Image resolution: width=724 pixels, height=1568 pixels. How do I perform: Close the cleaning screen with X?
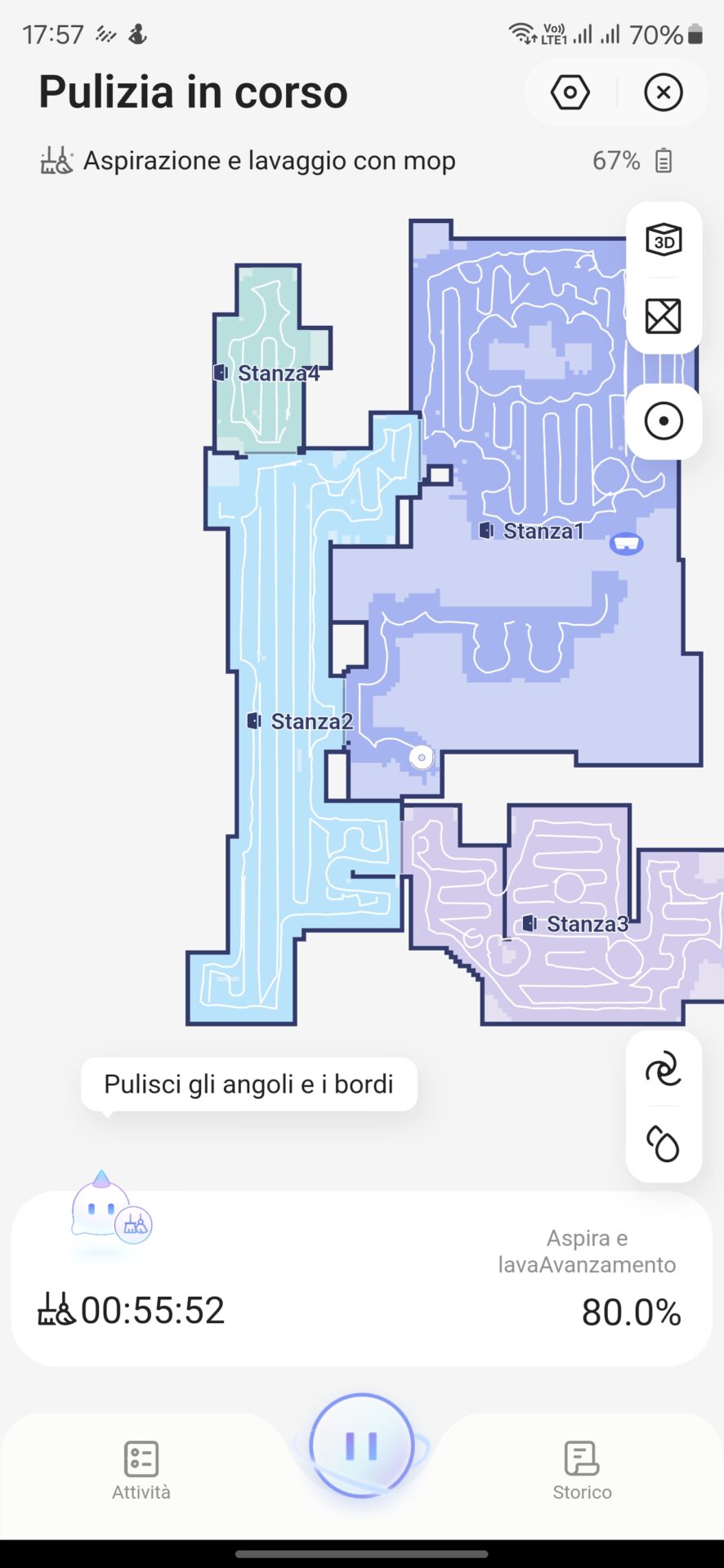point(664,92)
